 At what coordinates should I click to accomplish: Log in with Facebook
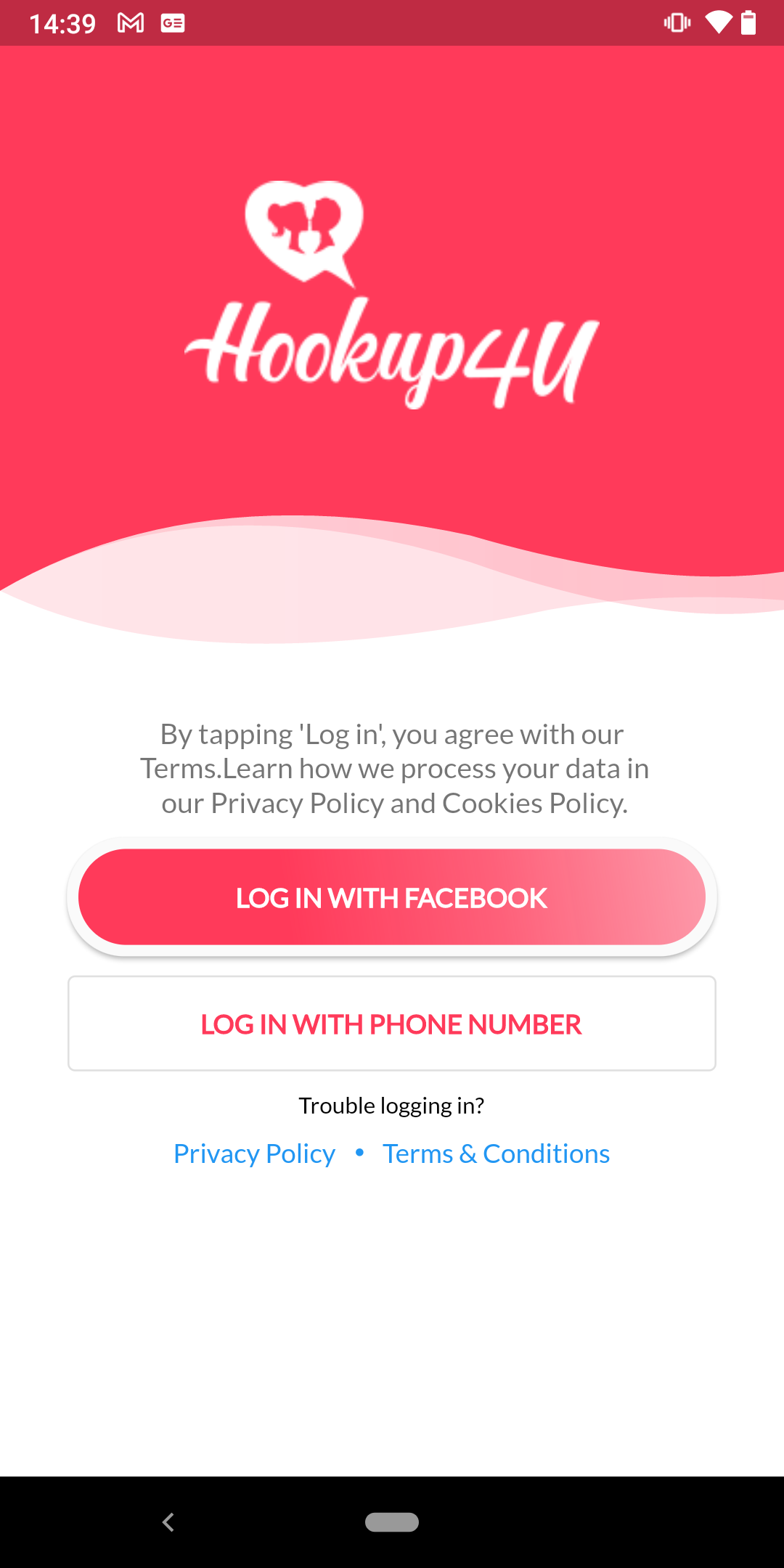tap(392, 897)
